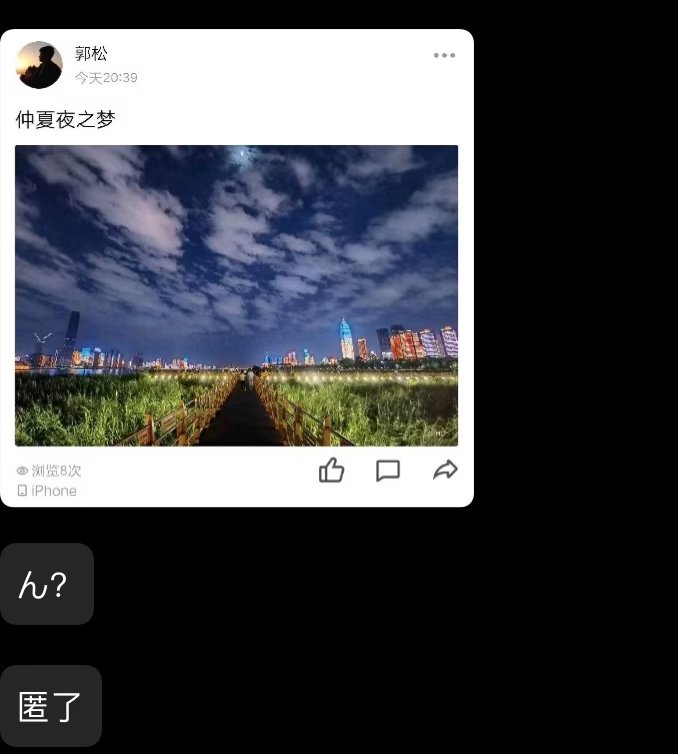
Task: Open the night city skyline photo
Action: point(236,295)
